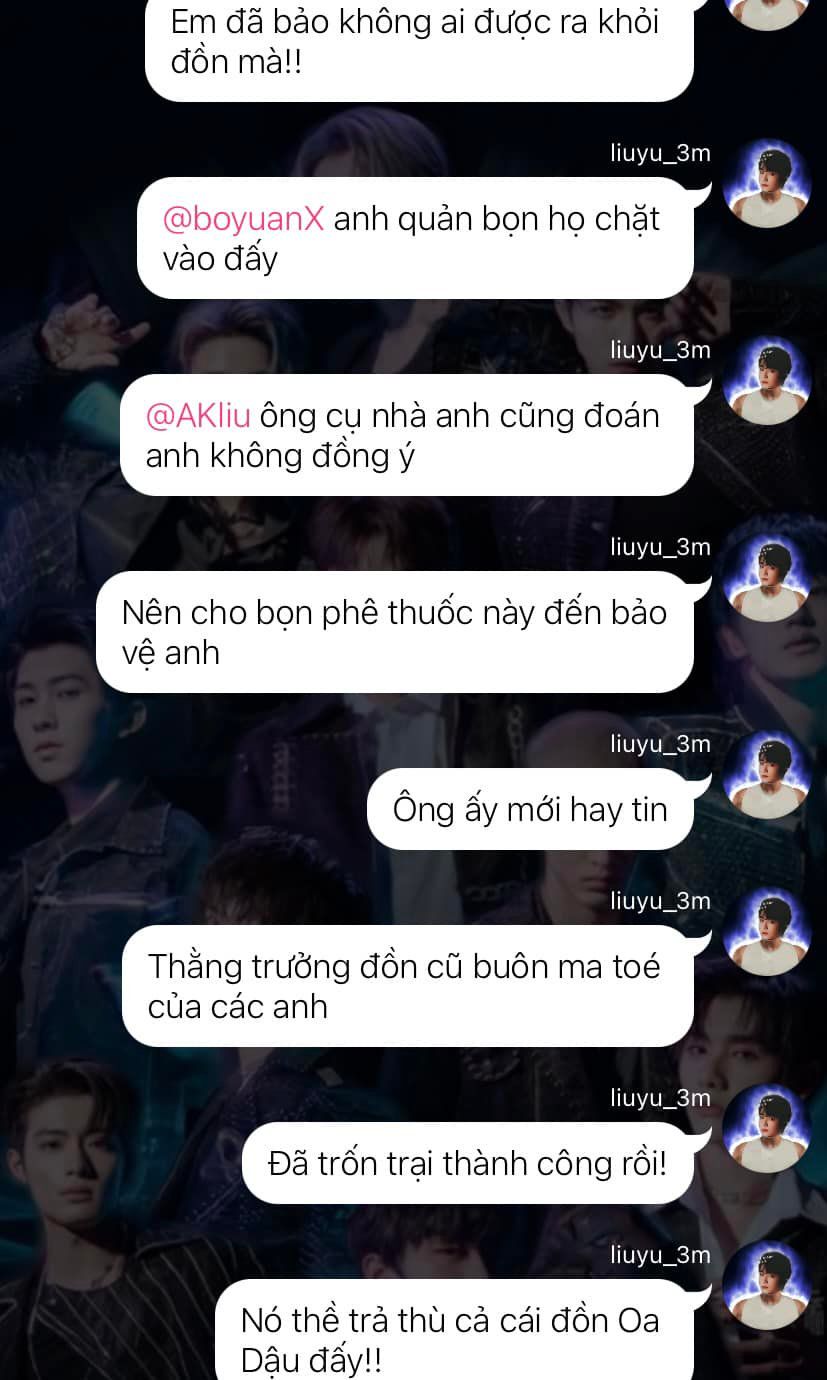Open the avatar next to "Ông ấy mới hay tin"

point(765,774)
